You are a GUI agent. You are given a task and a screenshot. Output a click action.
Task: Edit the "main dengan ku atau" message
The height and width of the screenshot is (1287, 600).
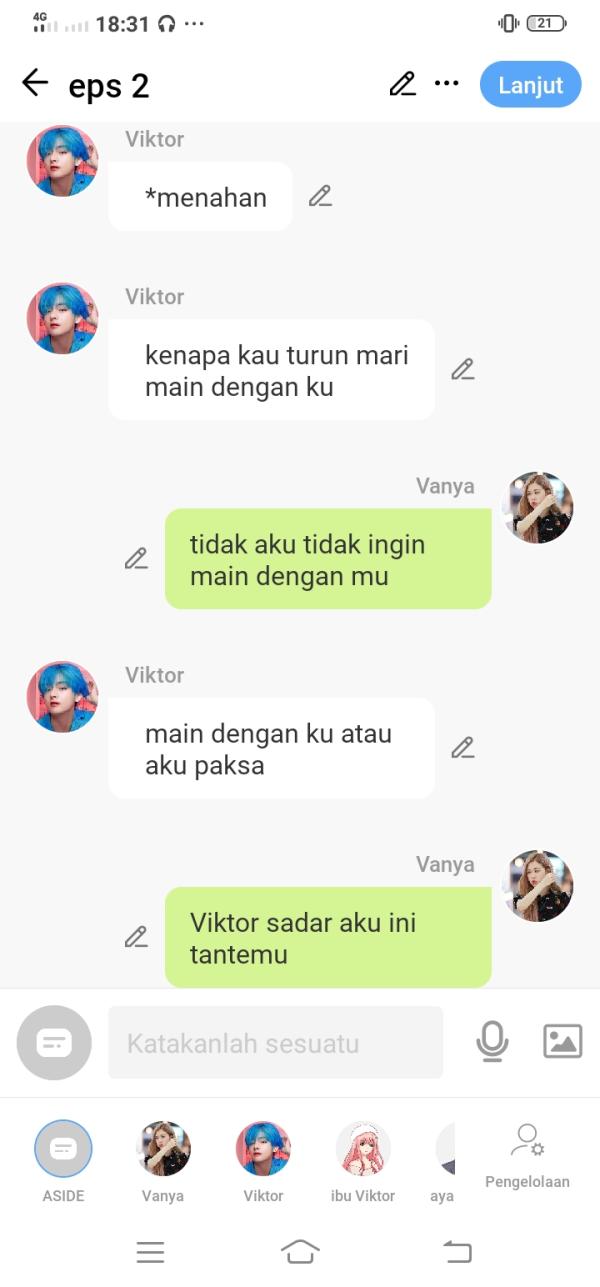pyautogui.click(x=462, y=748)
